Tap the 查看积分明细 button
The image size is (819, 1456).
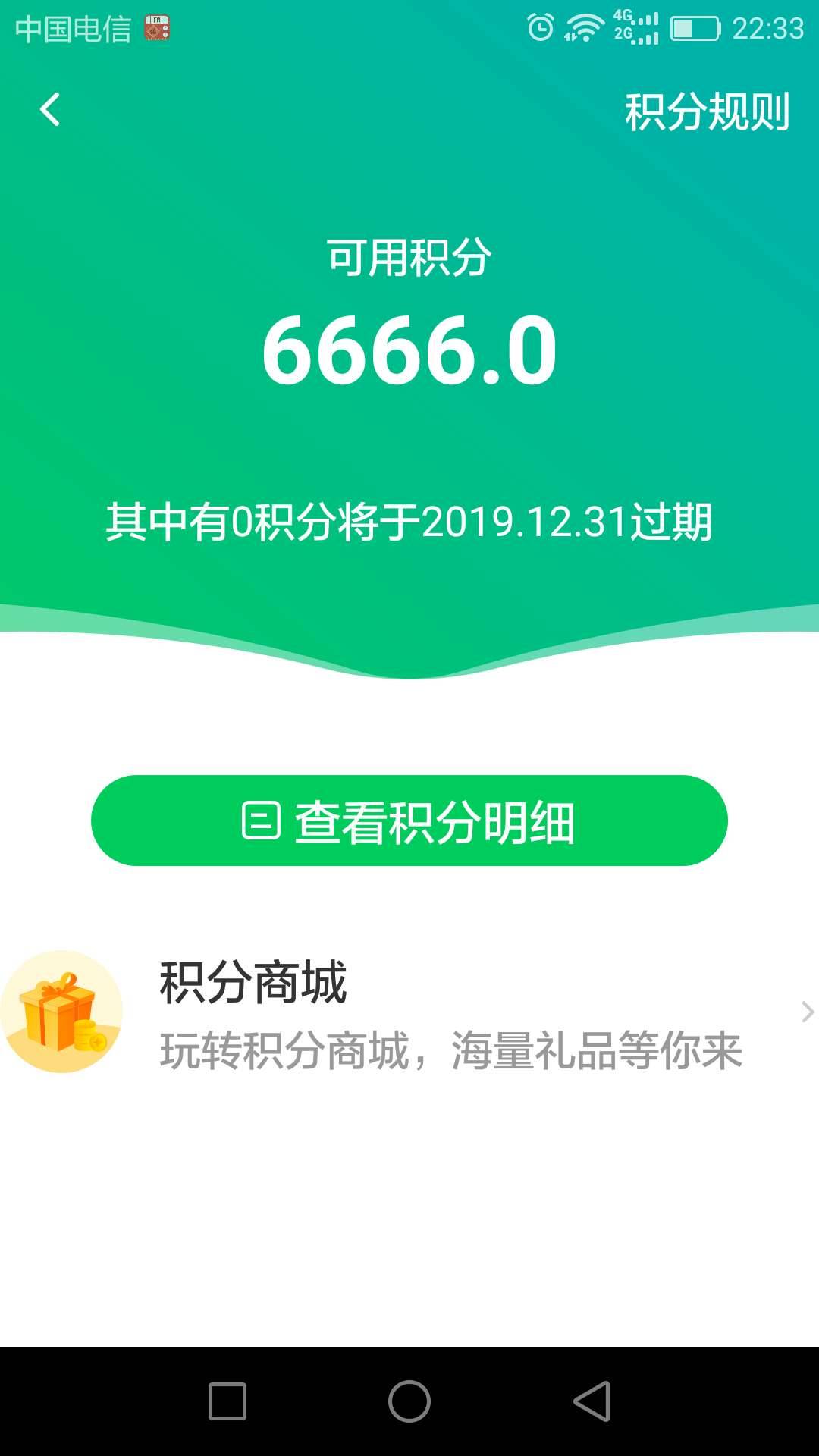click(409, 821)
